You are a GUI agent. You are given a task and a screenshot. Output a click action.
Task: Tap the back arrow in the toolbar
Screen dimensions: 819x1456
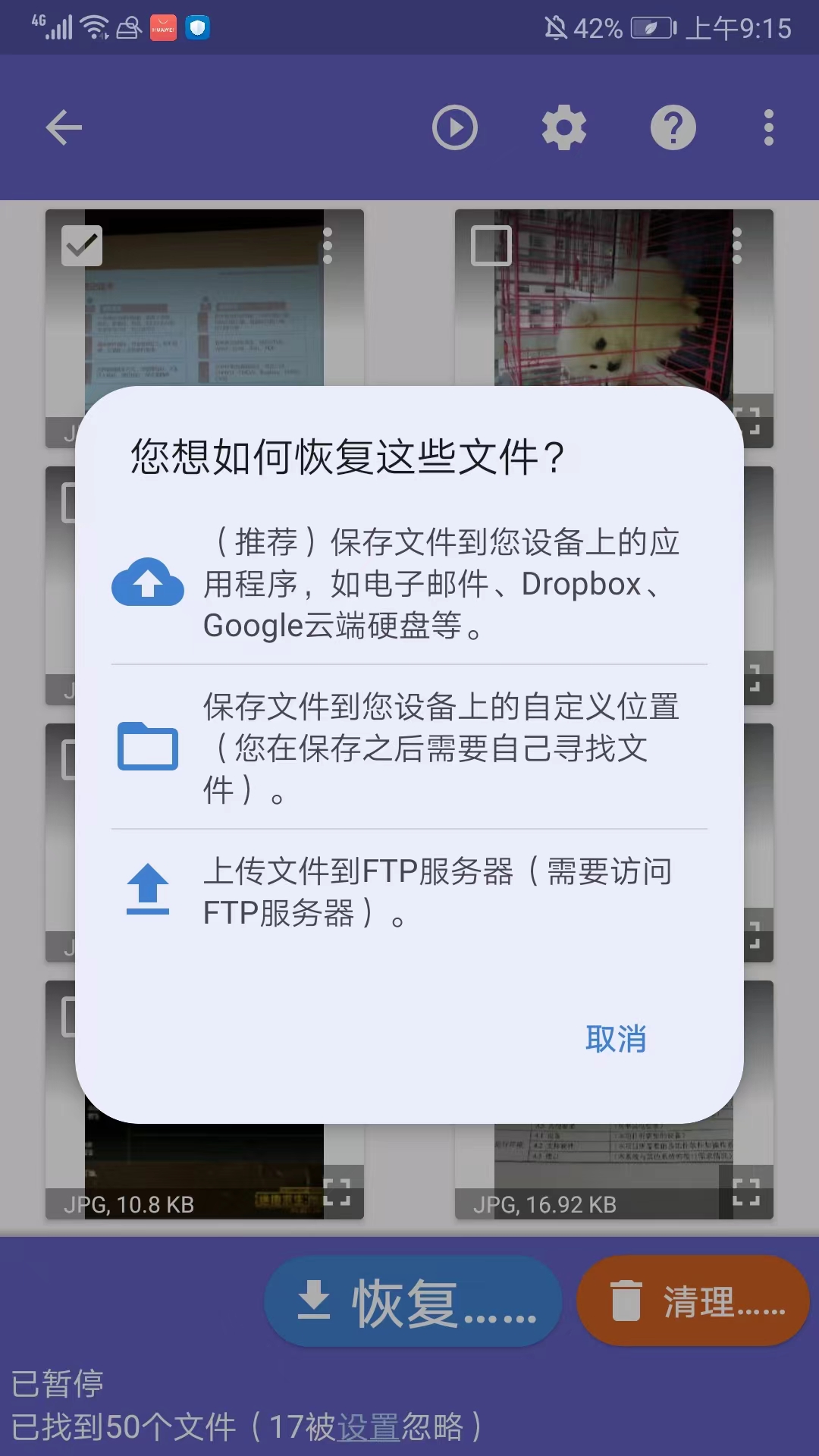[64, 127]
